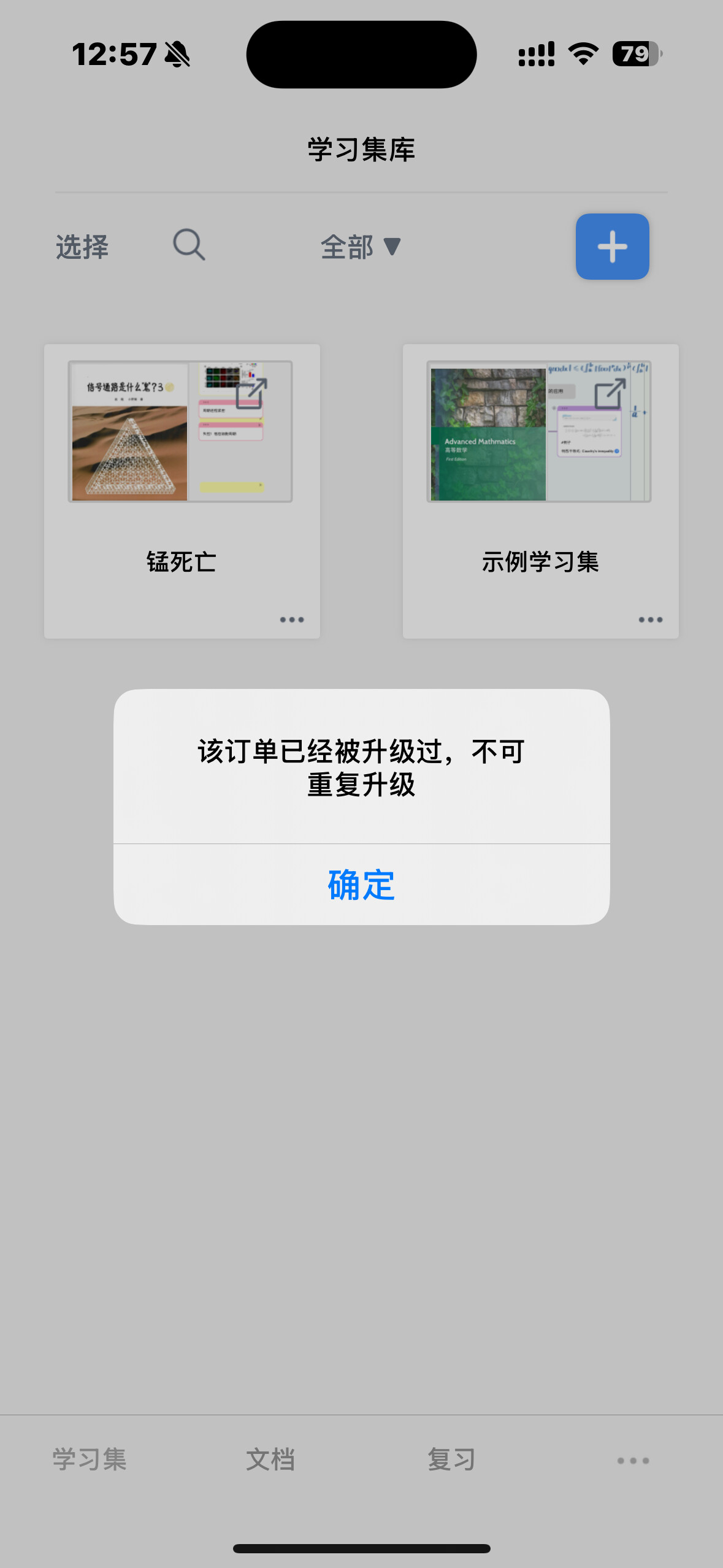Expand the 全部 filter dropdown

point(361,247)
